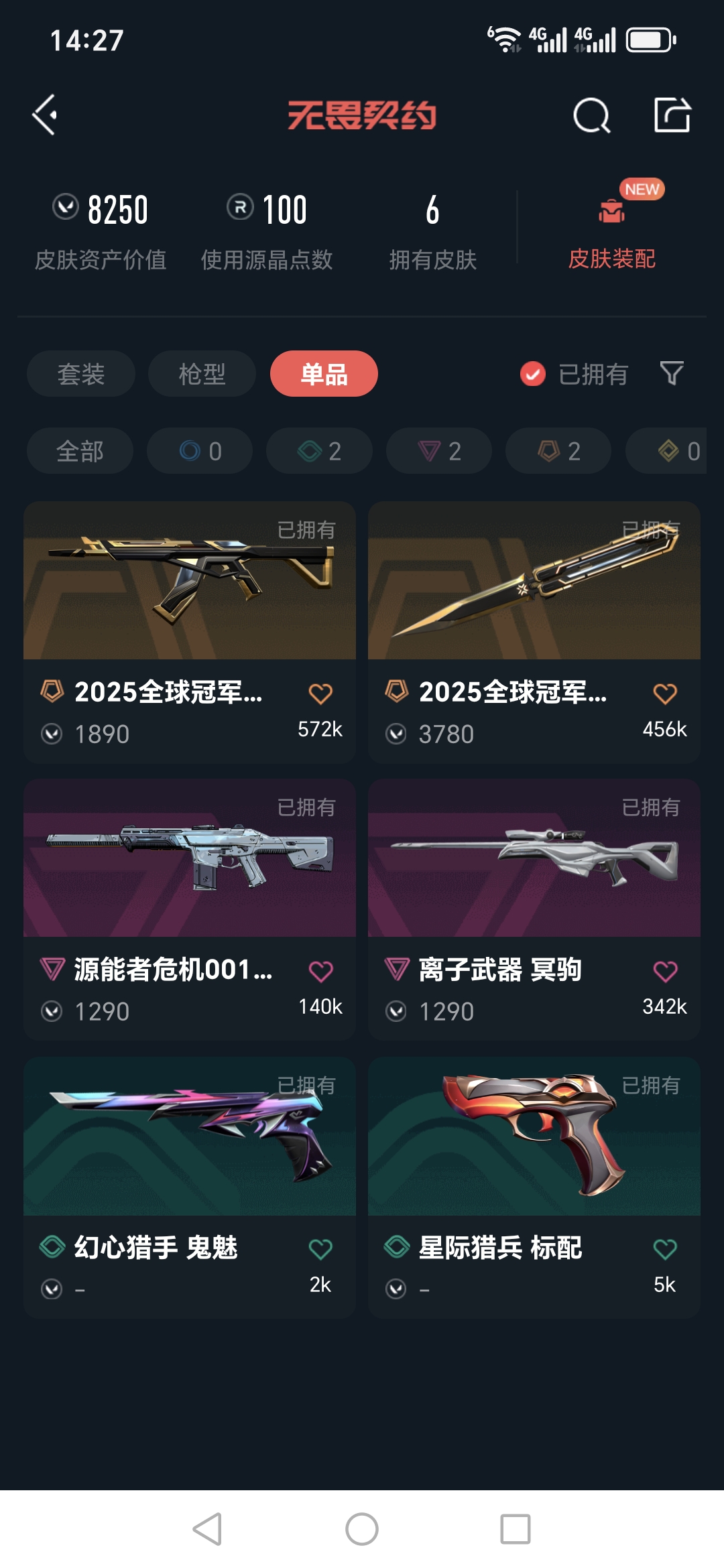Open the funnel filter options
Screen dimensions: 724x1568
pyautogui.click(x=671, y=373)
